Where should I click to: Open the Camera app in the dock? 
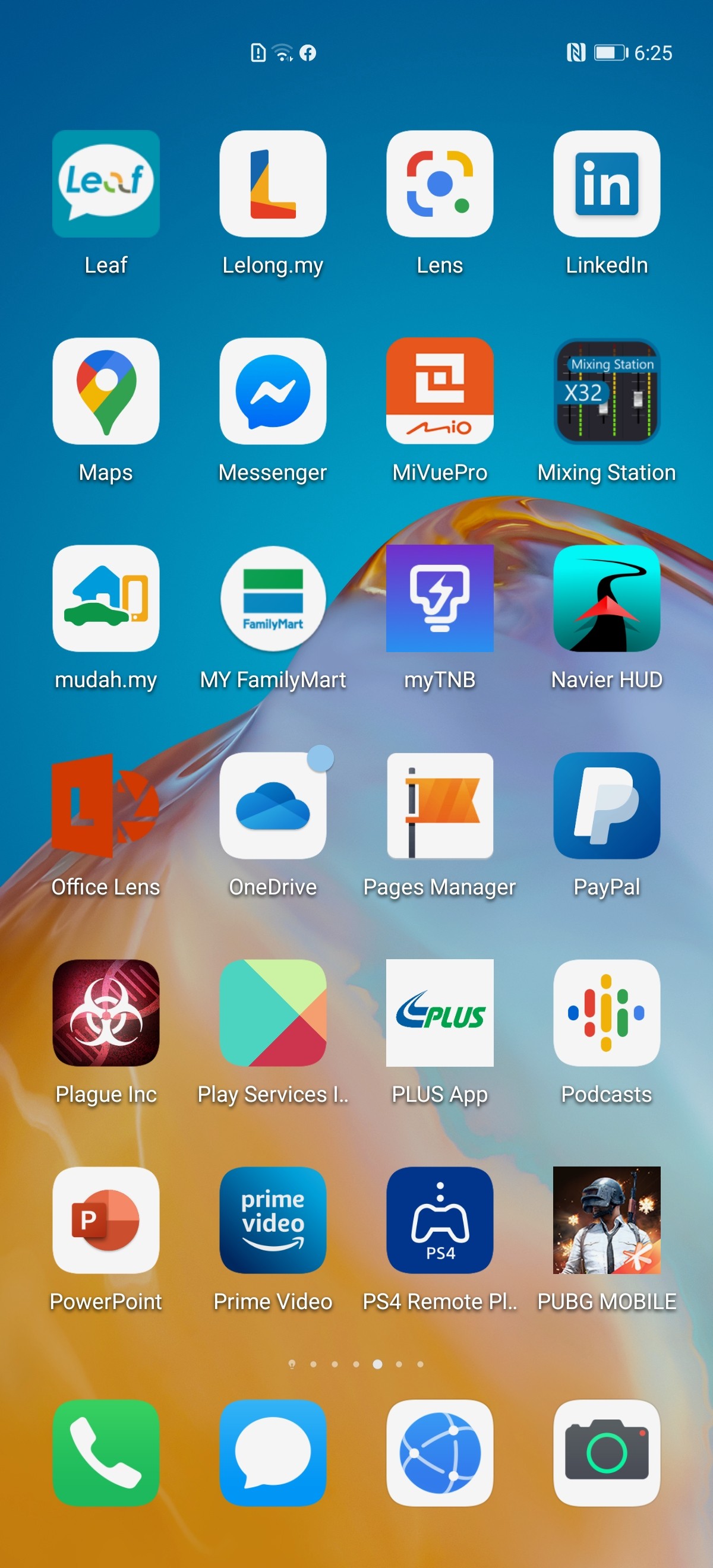click(x=607, y=1452)
